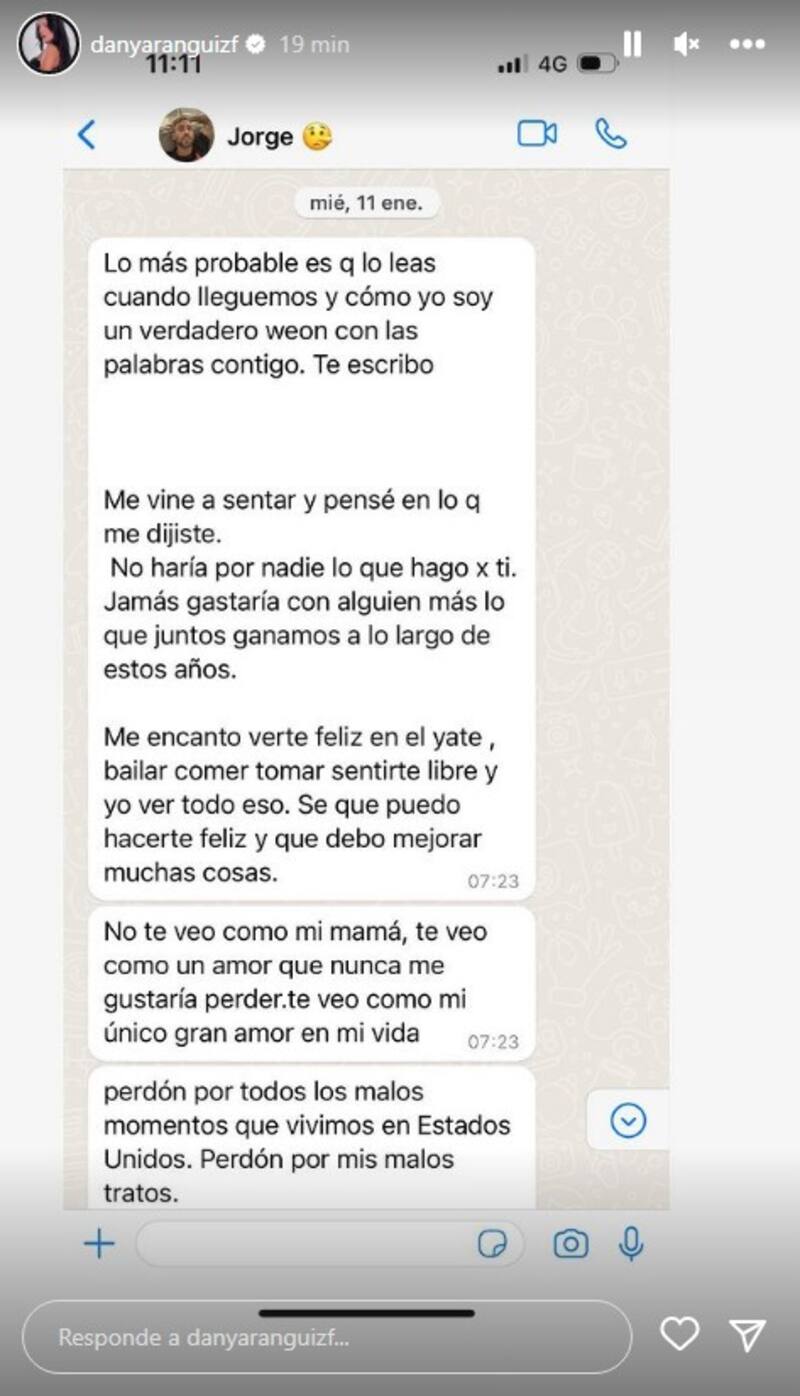This screenshot has width=800, height=1396.
Task: Share the story via the send icon
Action: coord(747,1334)
